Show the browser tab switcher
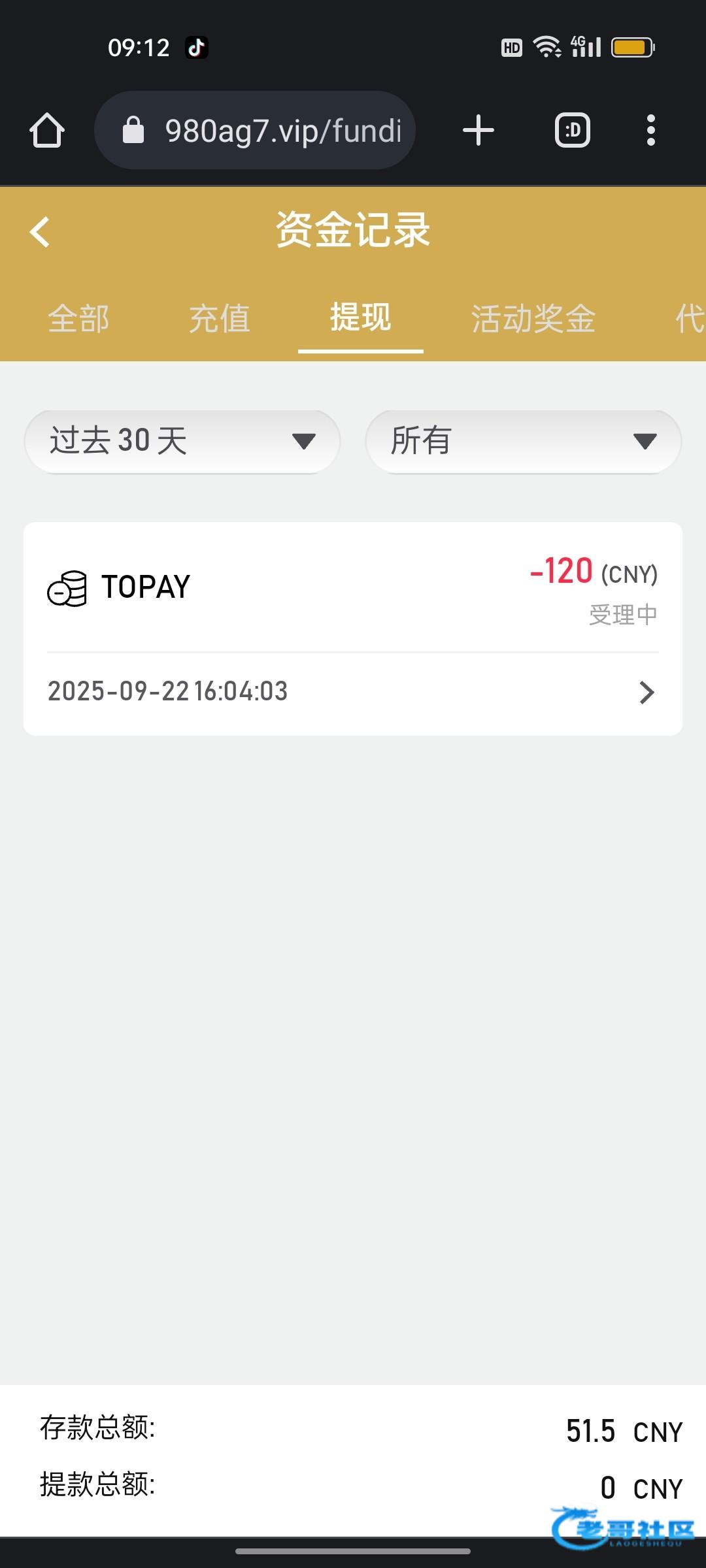Screen dimensions: 706x1568 [x=573, y=130]
